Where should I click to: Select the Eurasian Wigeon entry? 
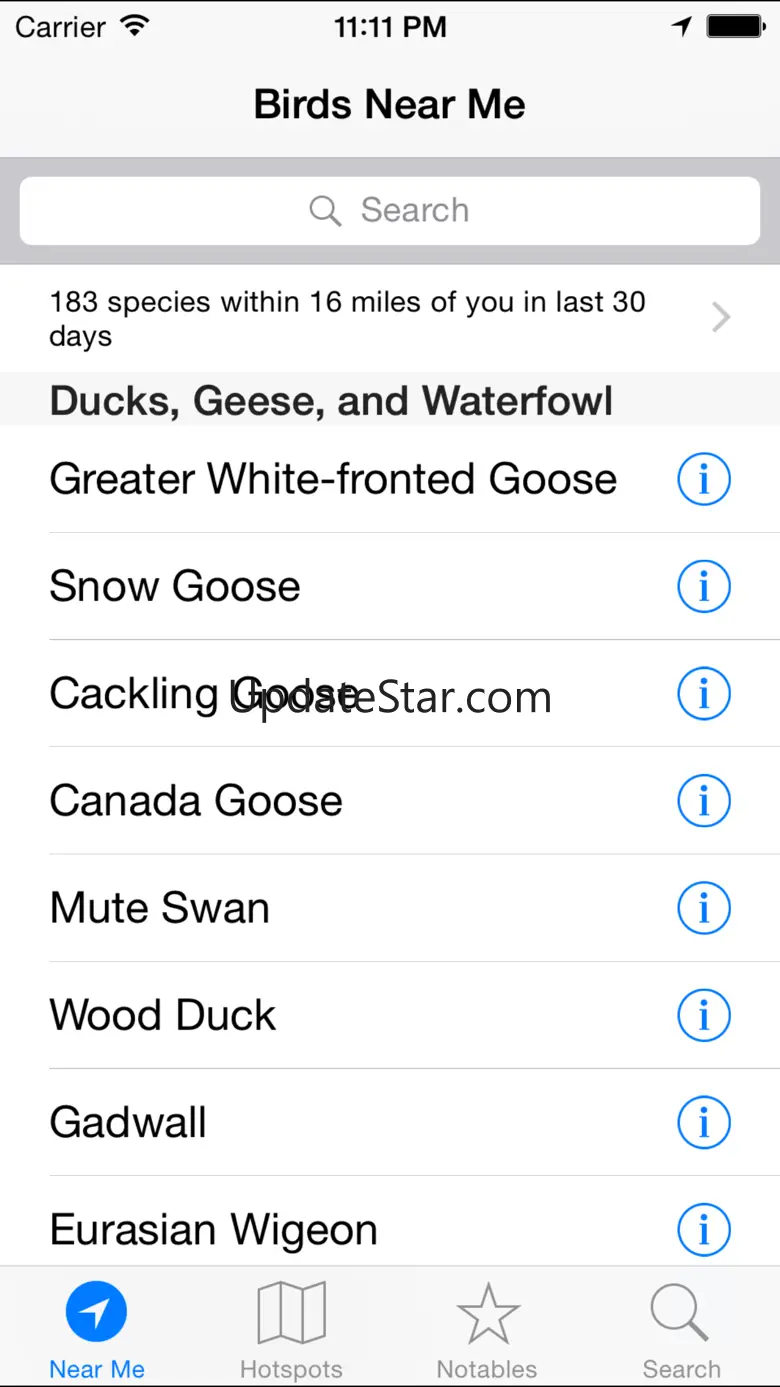coord(214,1229)
